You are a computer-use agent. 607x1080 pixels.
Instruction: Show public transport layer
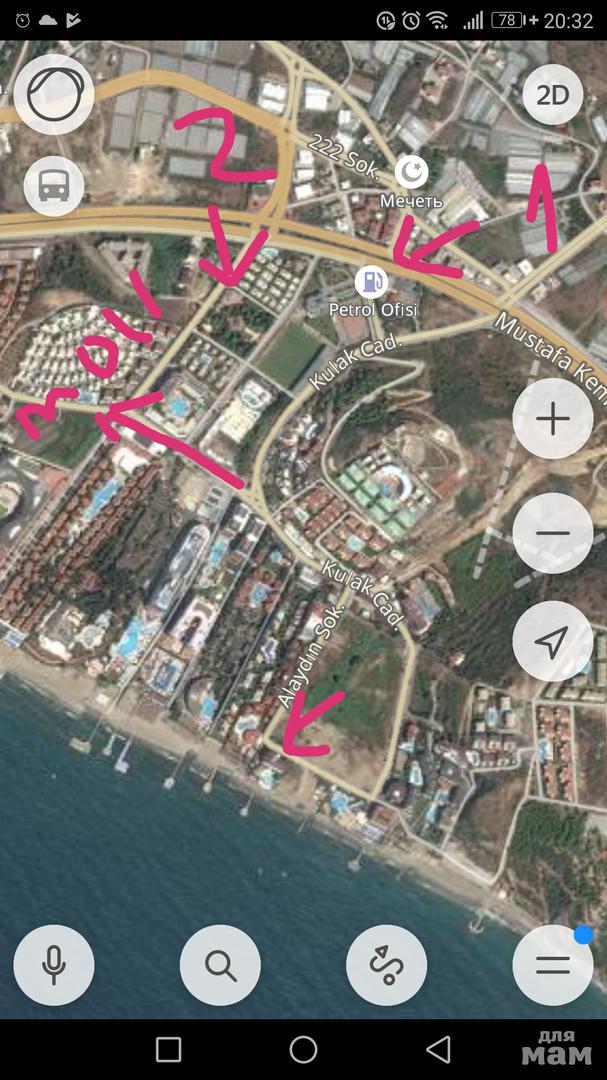[54, 186]
